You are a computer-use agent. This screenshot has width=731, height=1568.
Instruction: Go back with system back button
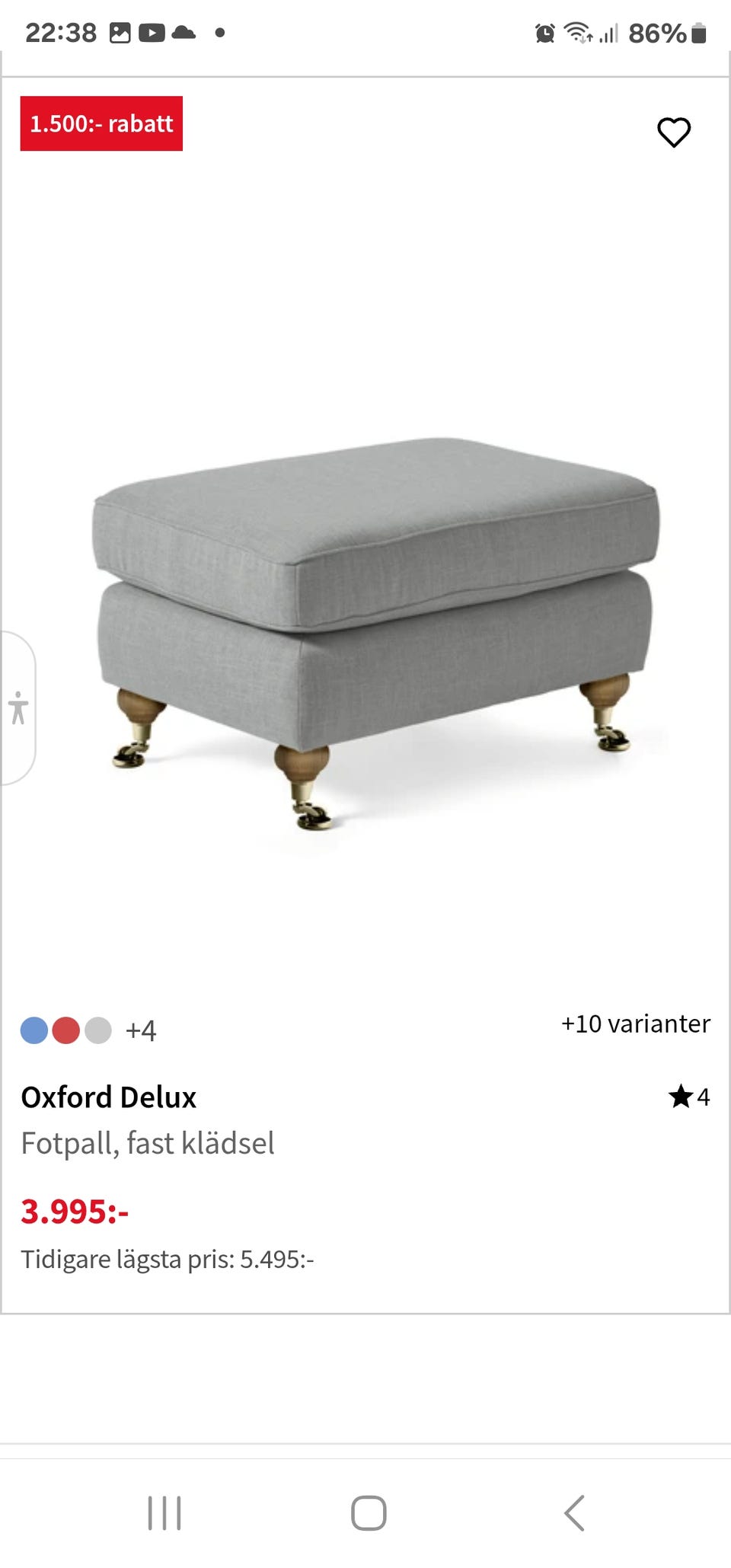575,1512
